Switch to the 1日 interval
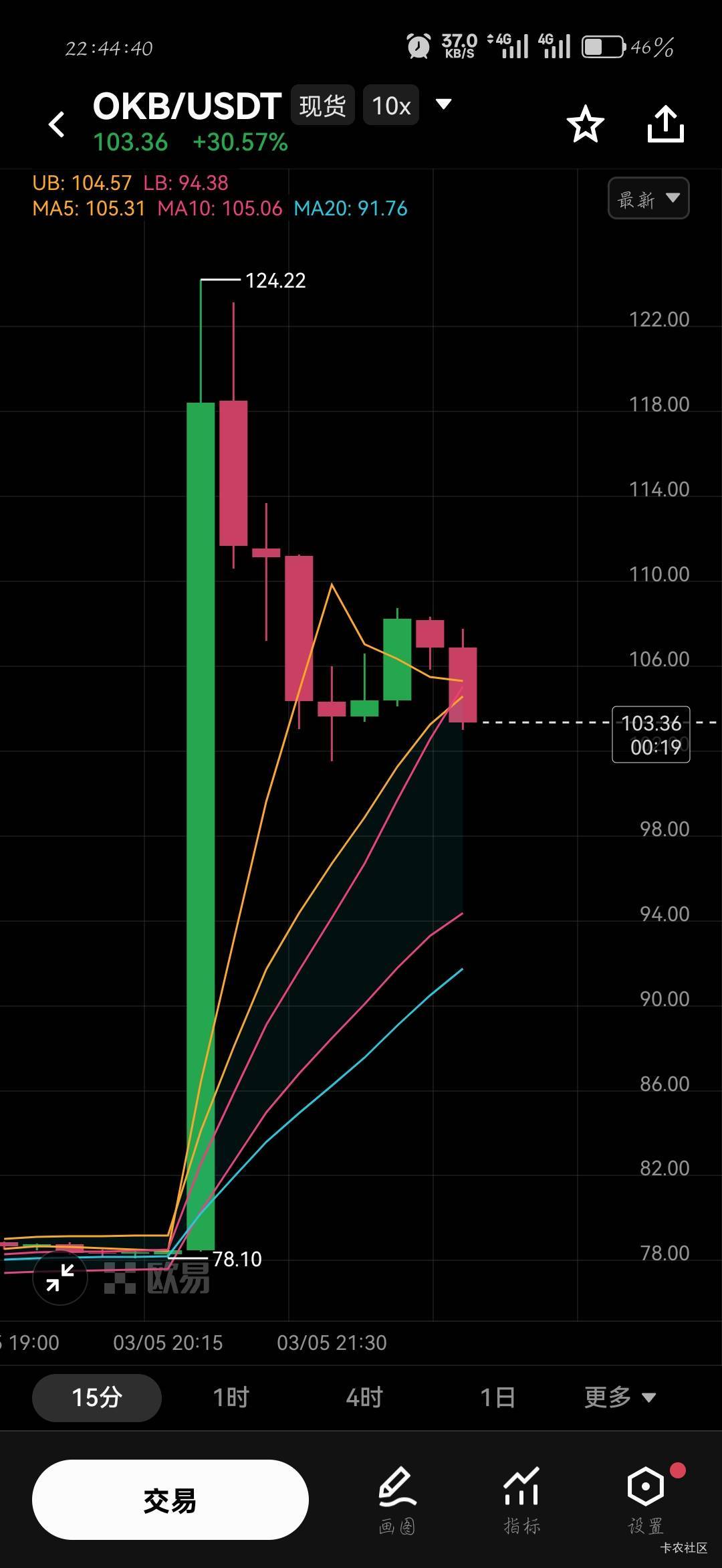This screenshot has height=1568, width=722. click(498, 1397)
